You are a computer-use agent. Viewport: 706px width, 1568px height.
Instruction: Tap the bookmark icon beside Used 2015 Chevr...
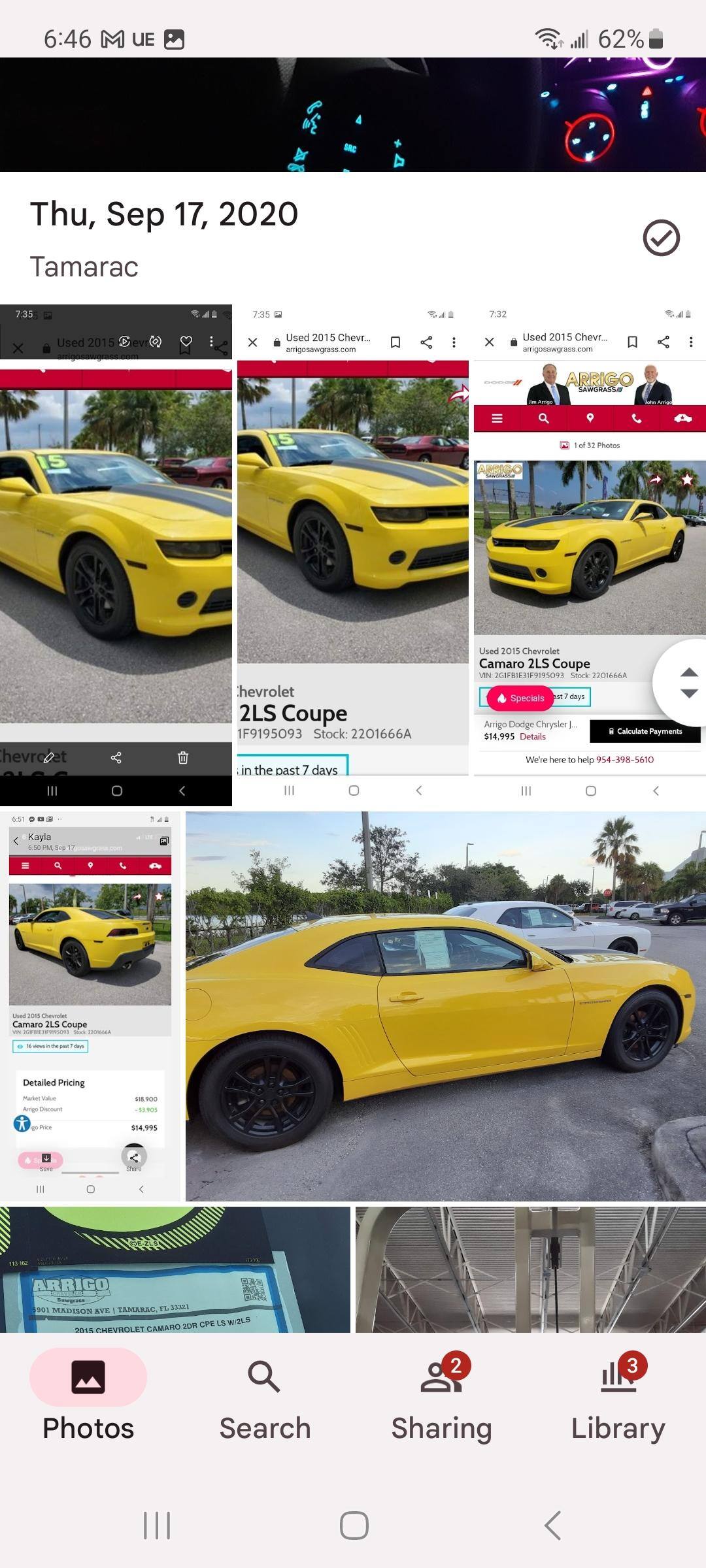pos(395,342)
